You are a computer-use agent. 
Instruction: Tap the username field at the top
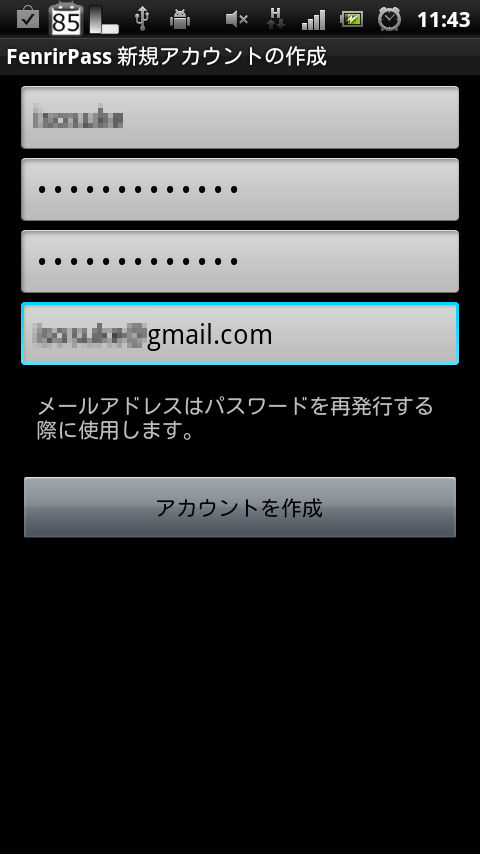point(240,117)
